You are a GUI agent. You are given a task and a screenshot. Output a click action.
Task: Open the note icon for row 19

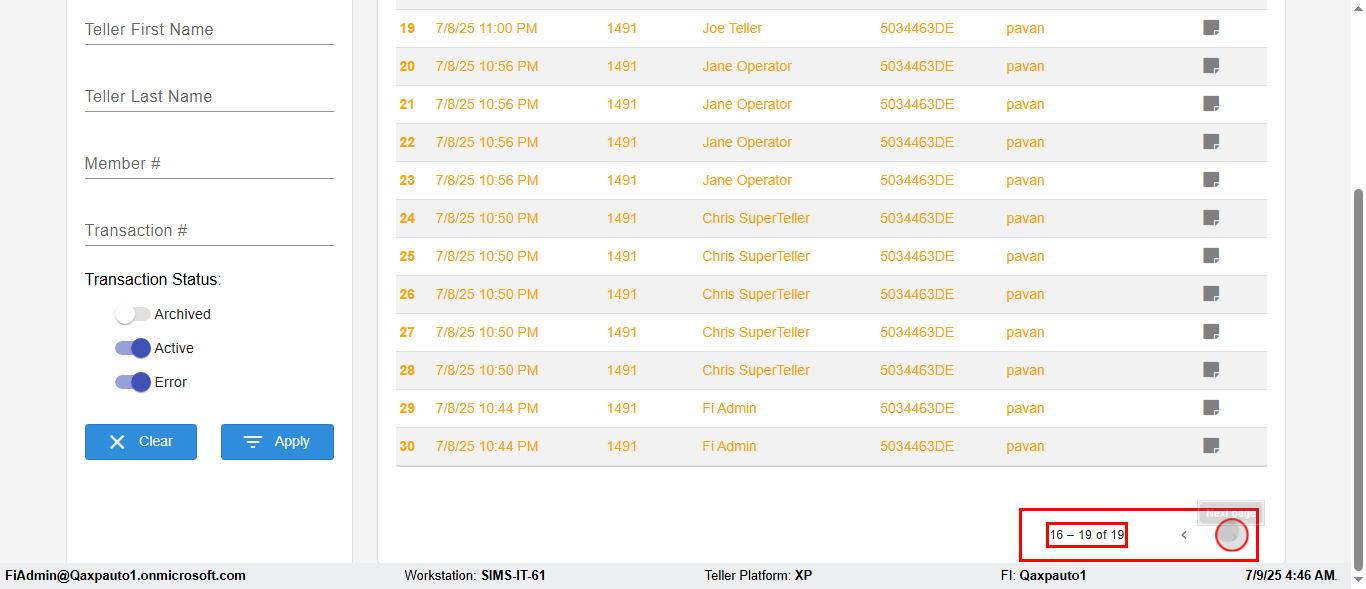1211,28
